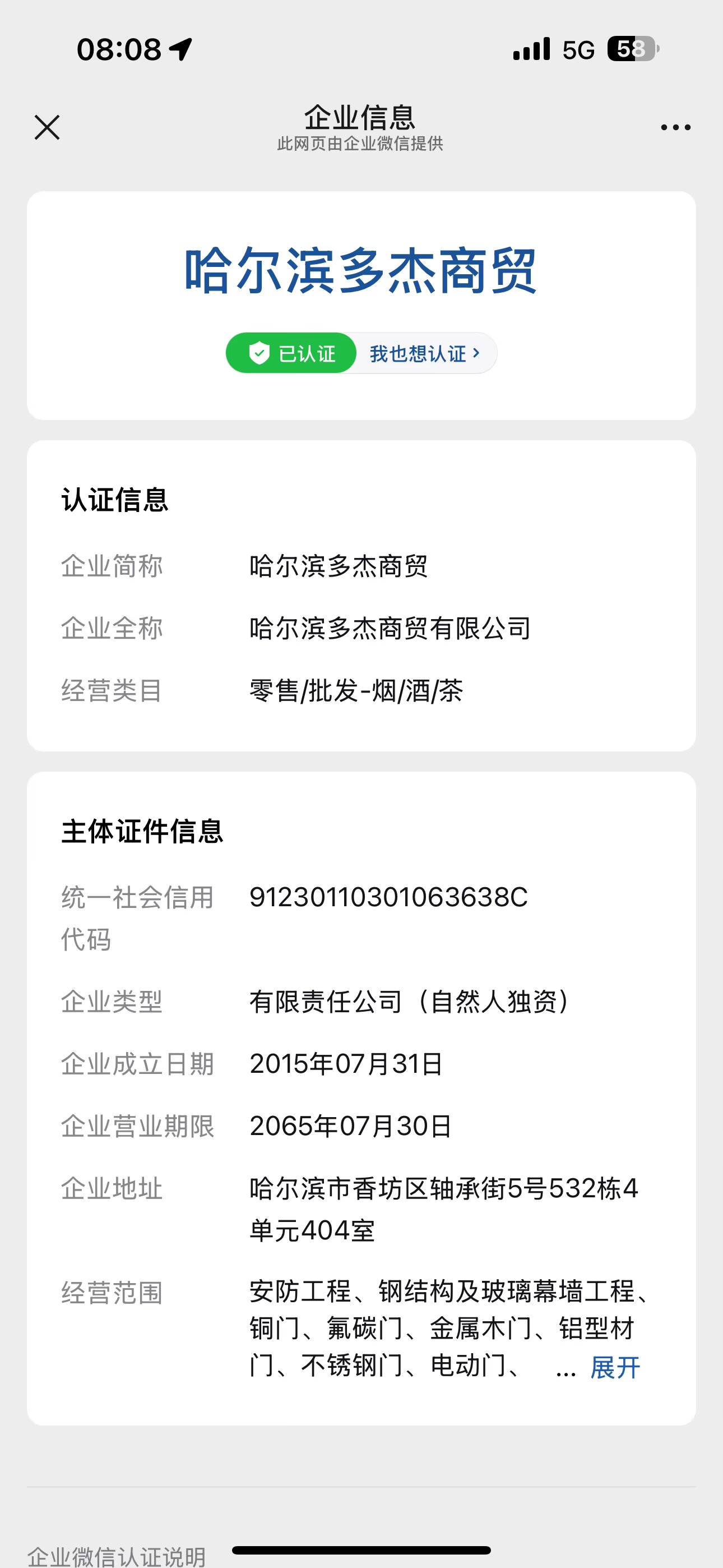Tap the 企业成立日期 date 2015年07月31日
Image resolution: width=723 pixels, height=1568 pixels.
coord(347,1063)
